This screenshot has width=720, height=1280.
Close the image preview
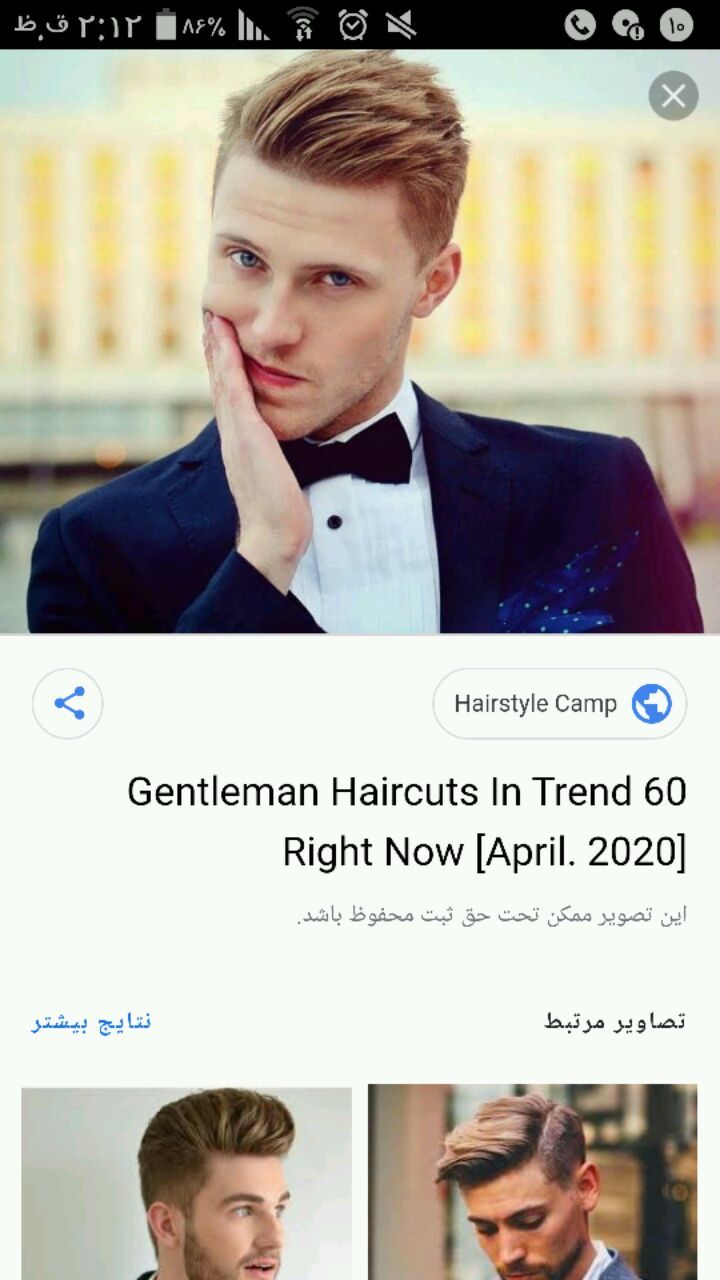pyautogui.click(x=673, y=96)
